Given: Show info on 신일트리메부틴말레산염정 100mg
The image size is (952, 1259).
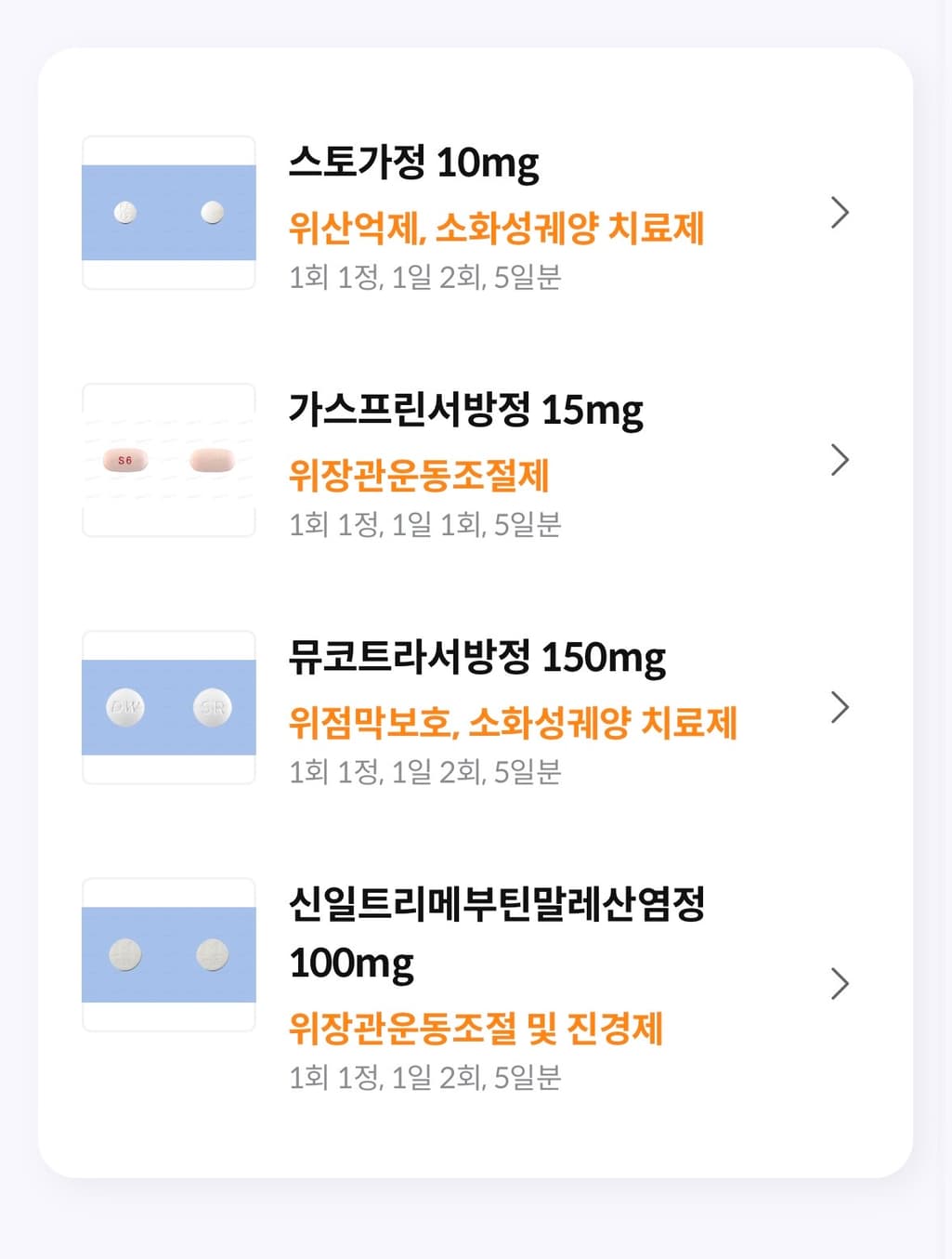Looking at the screenshot, I should (840, 983).
